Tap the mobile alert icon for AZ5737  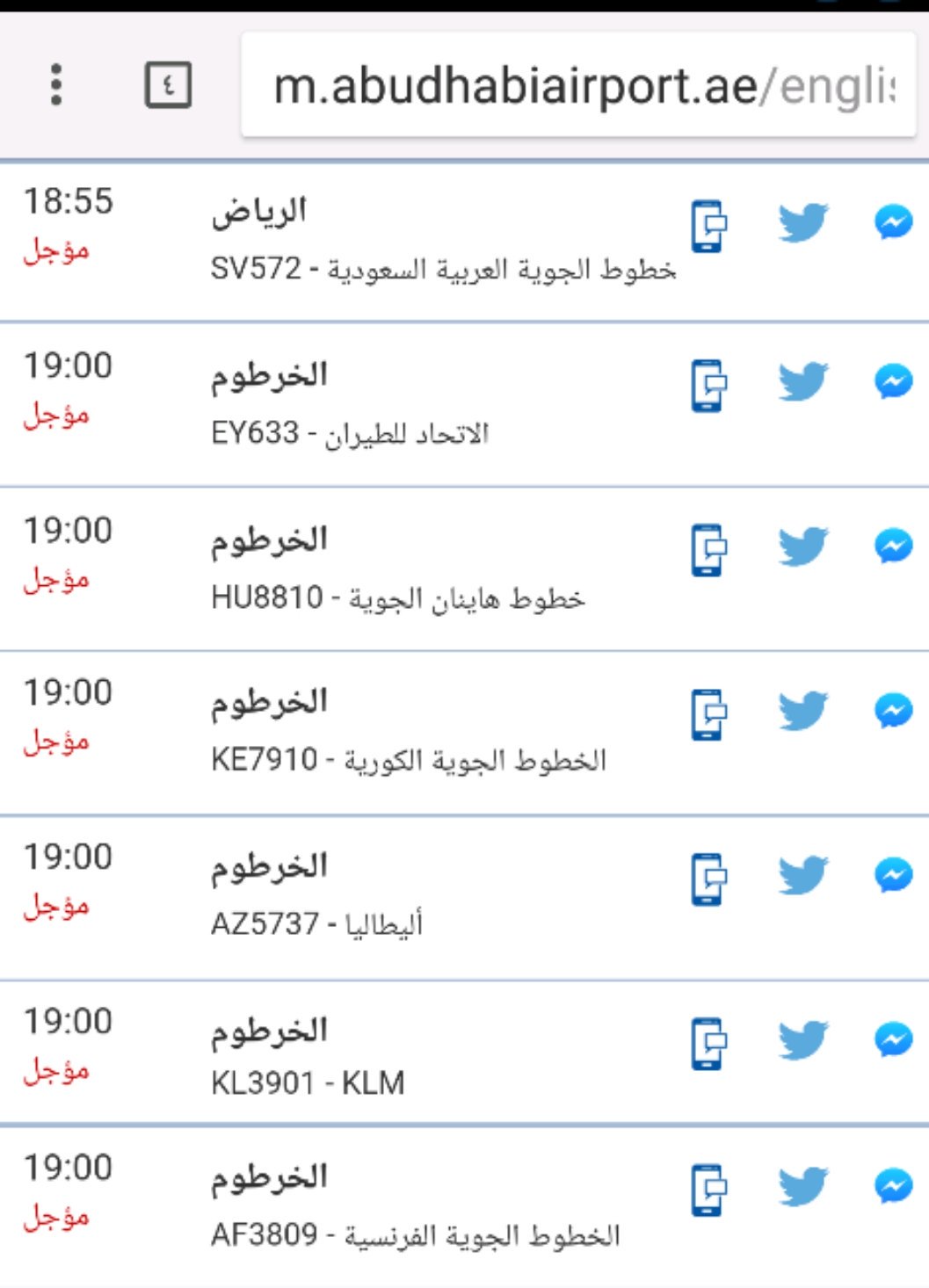(708, 879)
